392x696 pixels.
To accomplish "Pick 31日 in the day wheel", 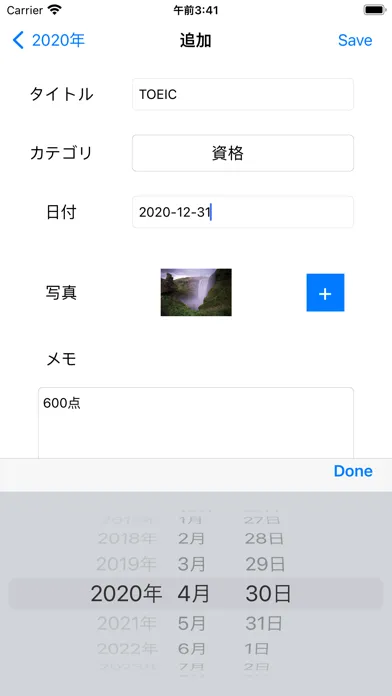I will [264, 624].
